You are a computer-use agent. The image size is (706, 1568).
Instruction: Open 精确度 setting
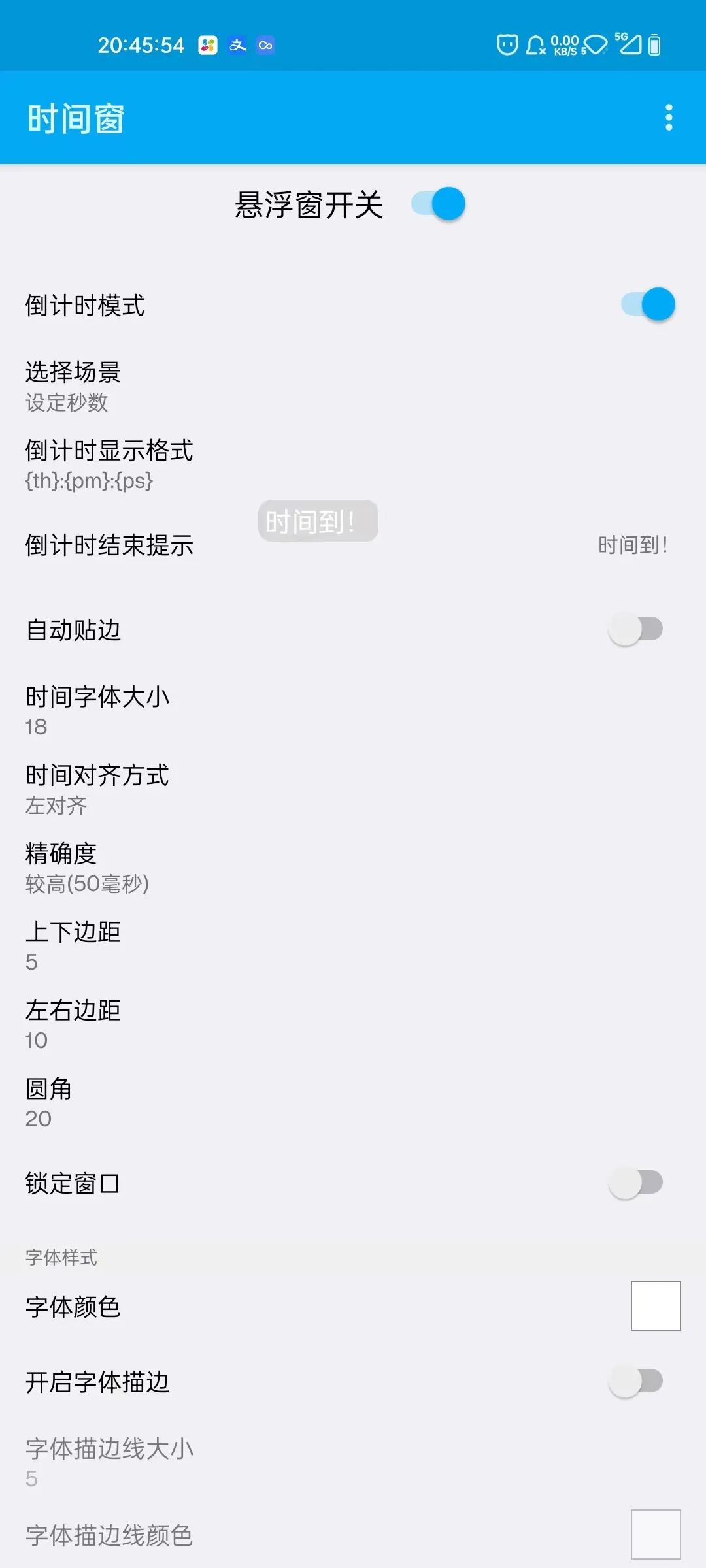353,868
